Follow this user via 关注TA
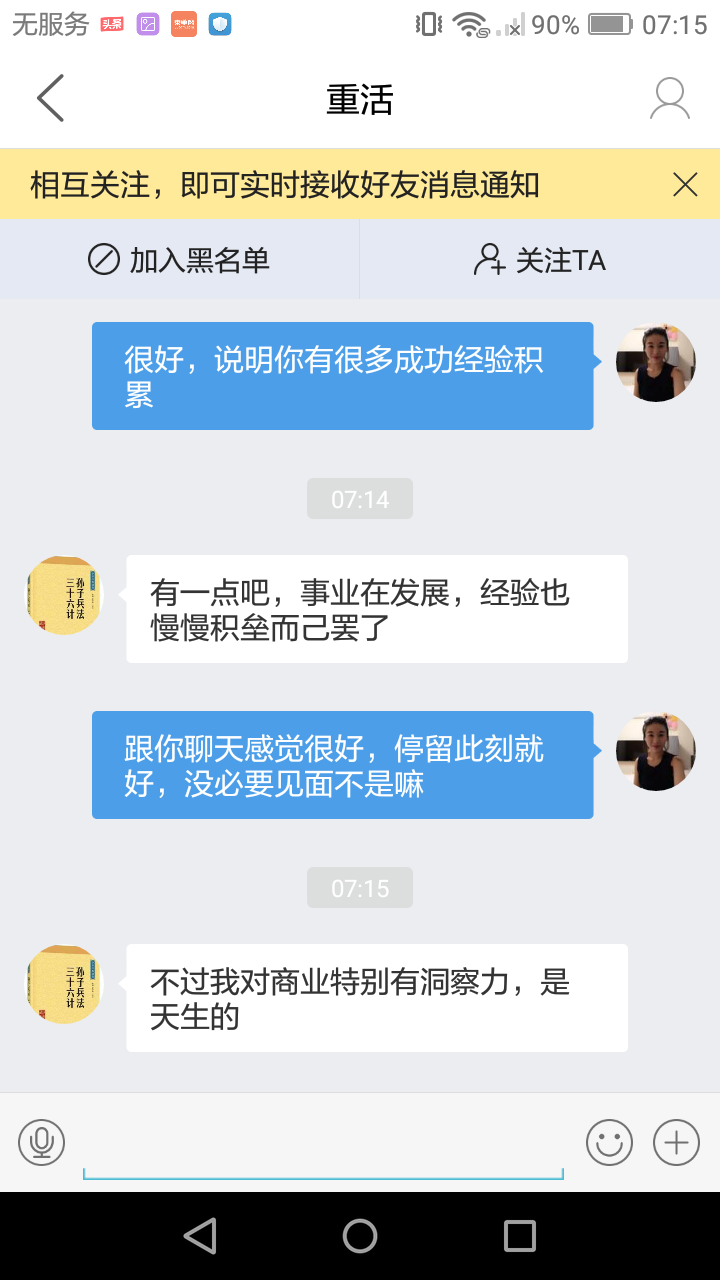720x1280 pixels. (x=540, y=260)
